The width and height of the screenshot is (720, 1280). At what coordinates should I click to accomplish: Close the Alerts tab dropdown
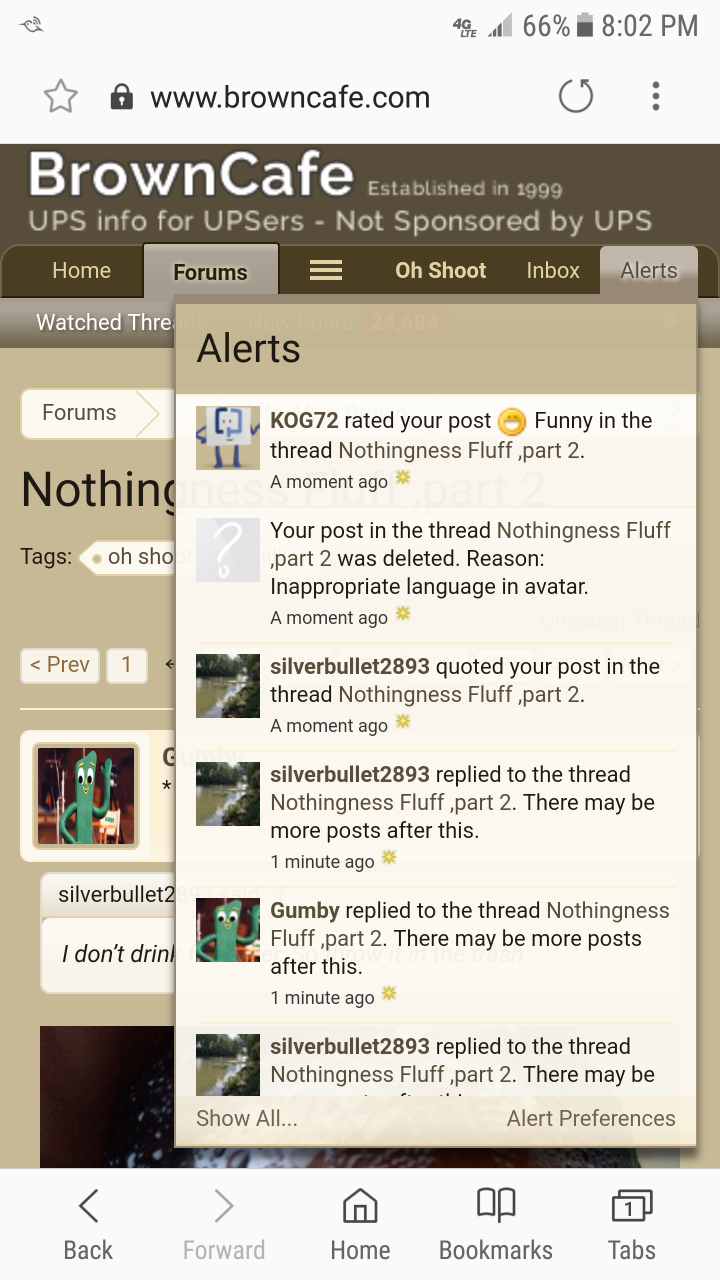(649, 271)
